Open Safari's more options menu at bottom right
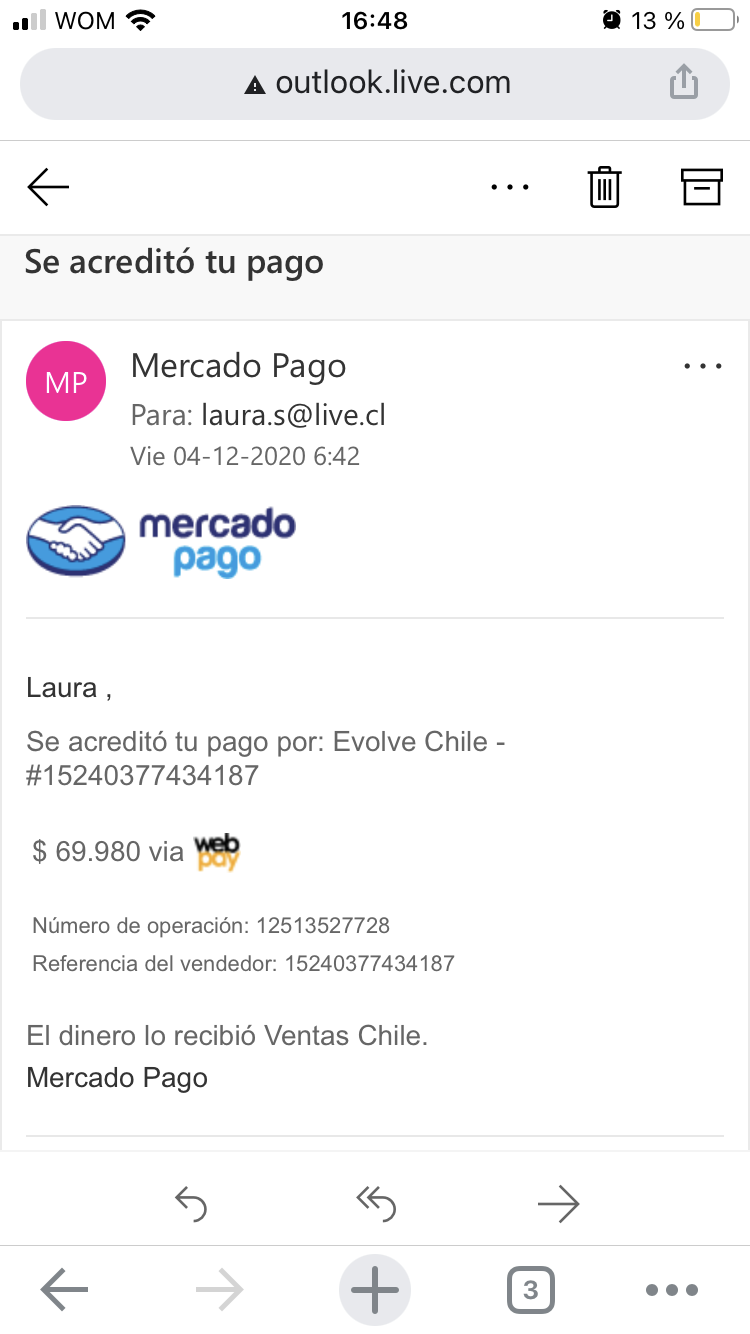The height and width of the screenshot is (1334, 750). click(x=672, y=1289)
